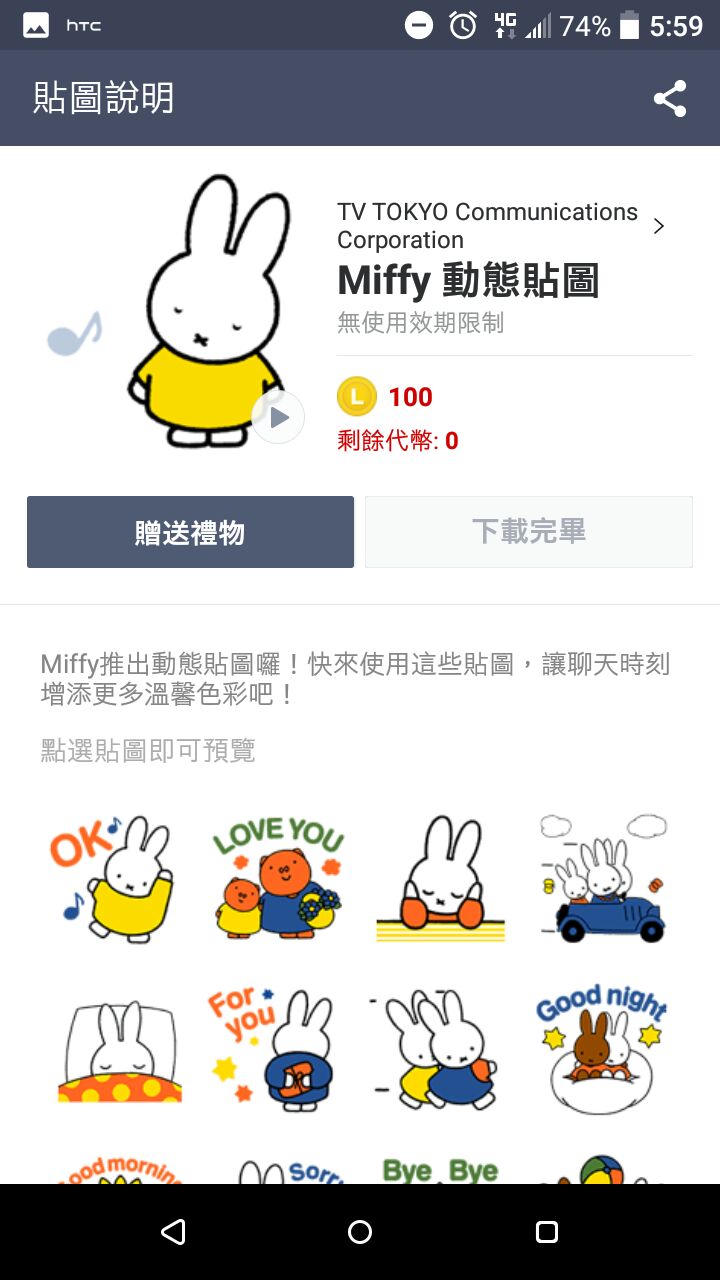The image size is (720, 1280).
Task: Open TV TOKYO Communications Corporation page
Action: tap(500, 226)
